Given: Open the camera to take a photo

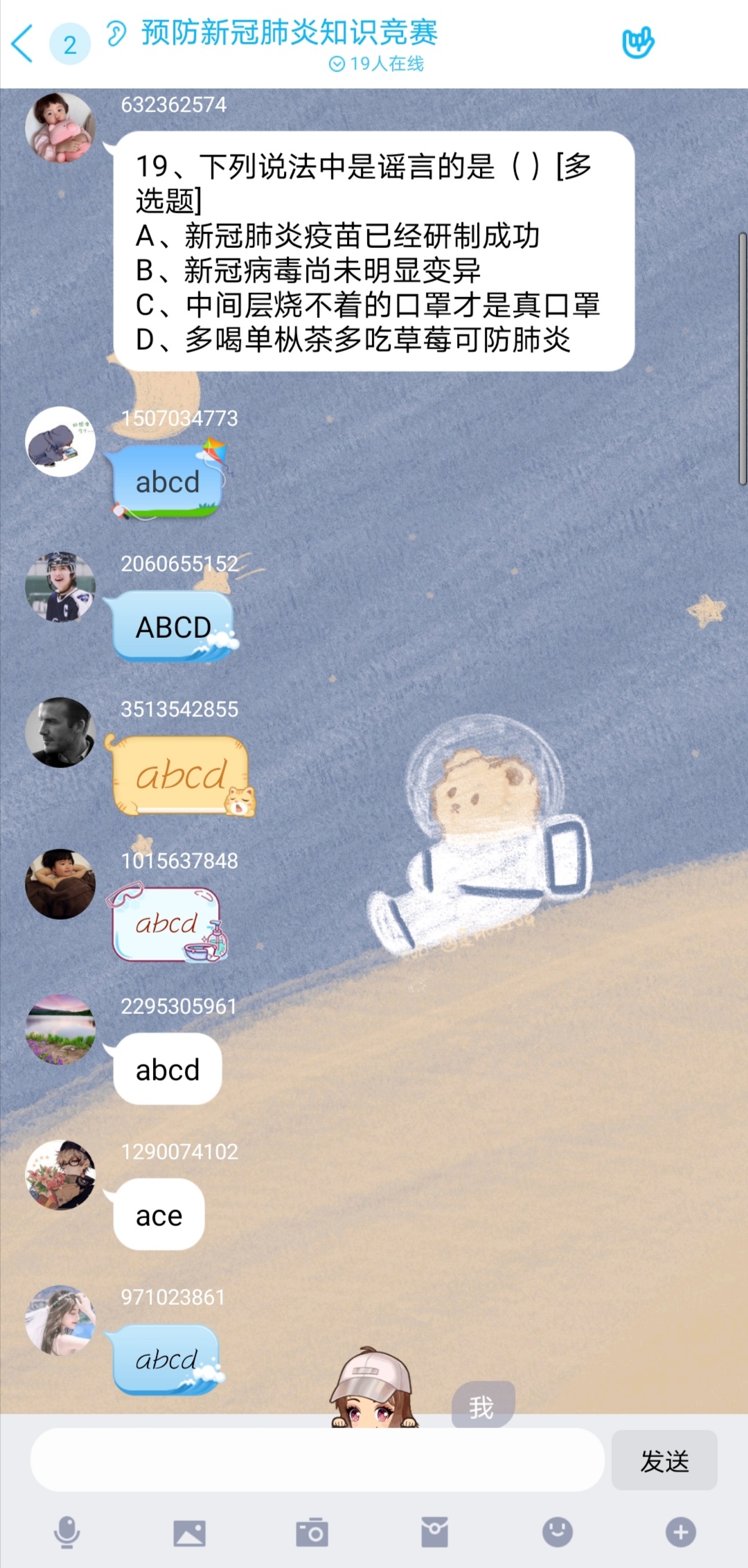Looking at the screenshot, I should click(x=312, y=1532).
